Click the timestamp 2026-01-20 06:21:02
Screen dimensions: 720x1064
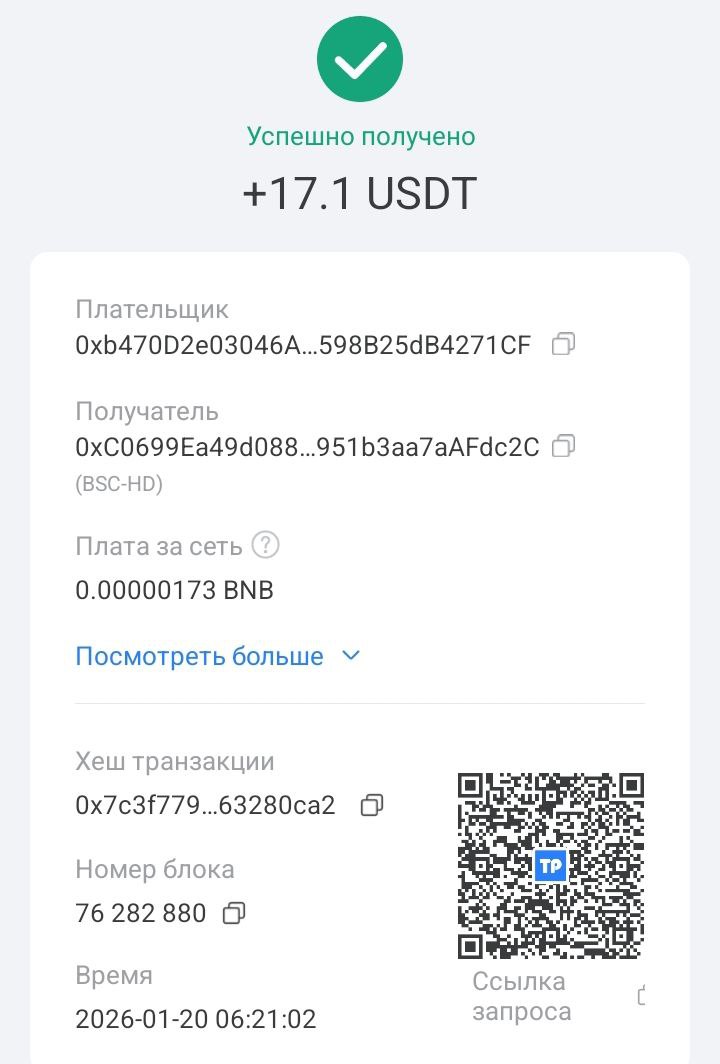196,1019
